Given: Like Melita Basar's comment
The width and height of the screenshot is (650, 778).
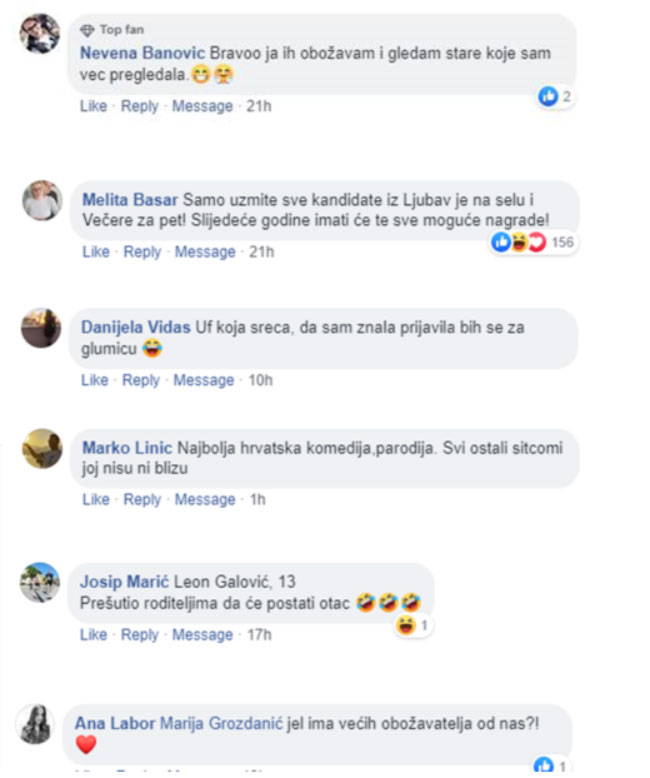Looking at the screenshot, I should [95, 252].
